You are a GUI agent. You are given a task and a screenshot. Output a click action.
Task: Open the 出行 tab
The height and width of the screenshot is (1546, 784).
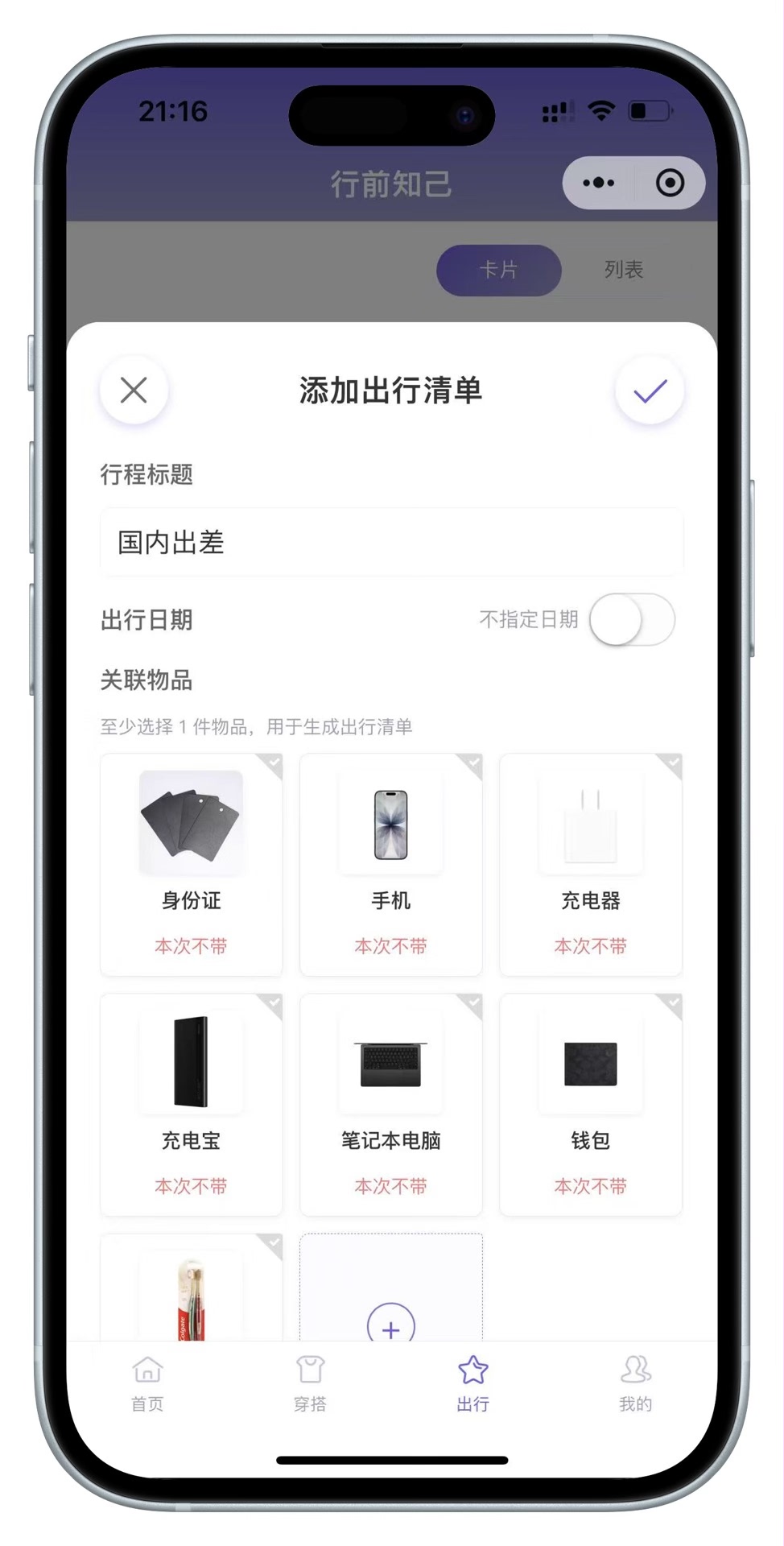click(472, 1383)
